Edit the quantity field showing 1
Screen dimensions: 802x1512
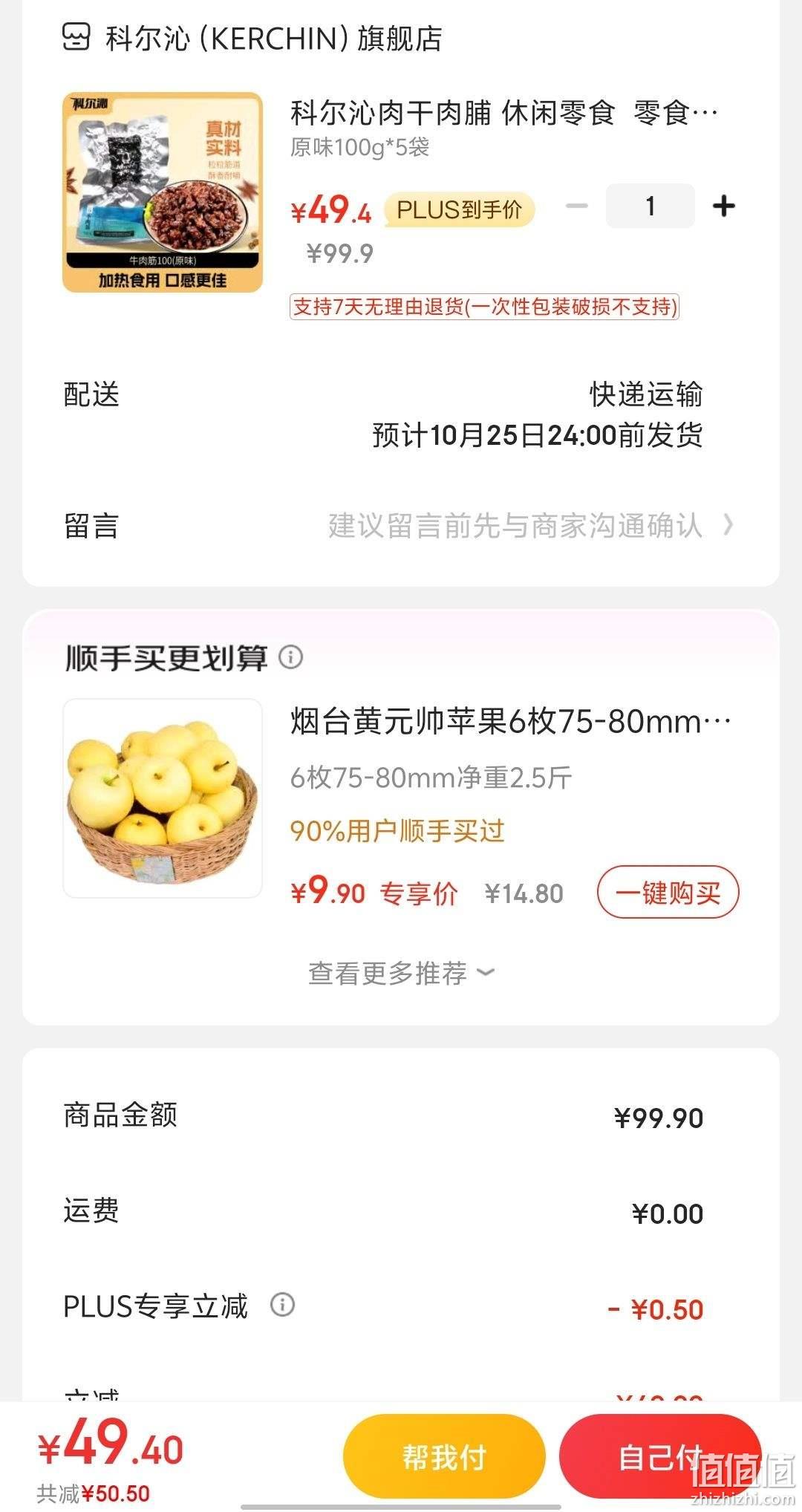(650, 206)
